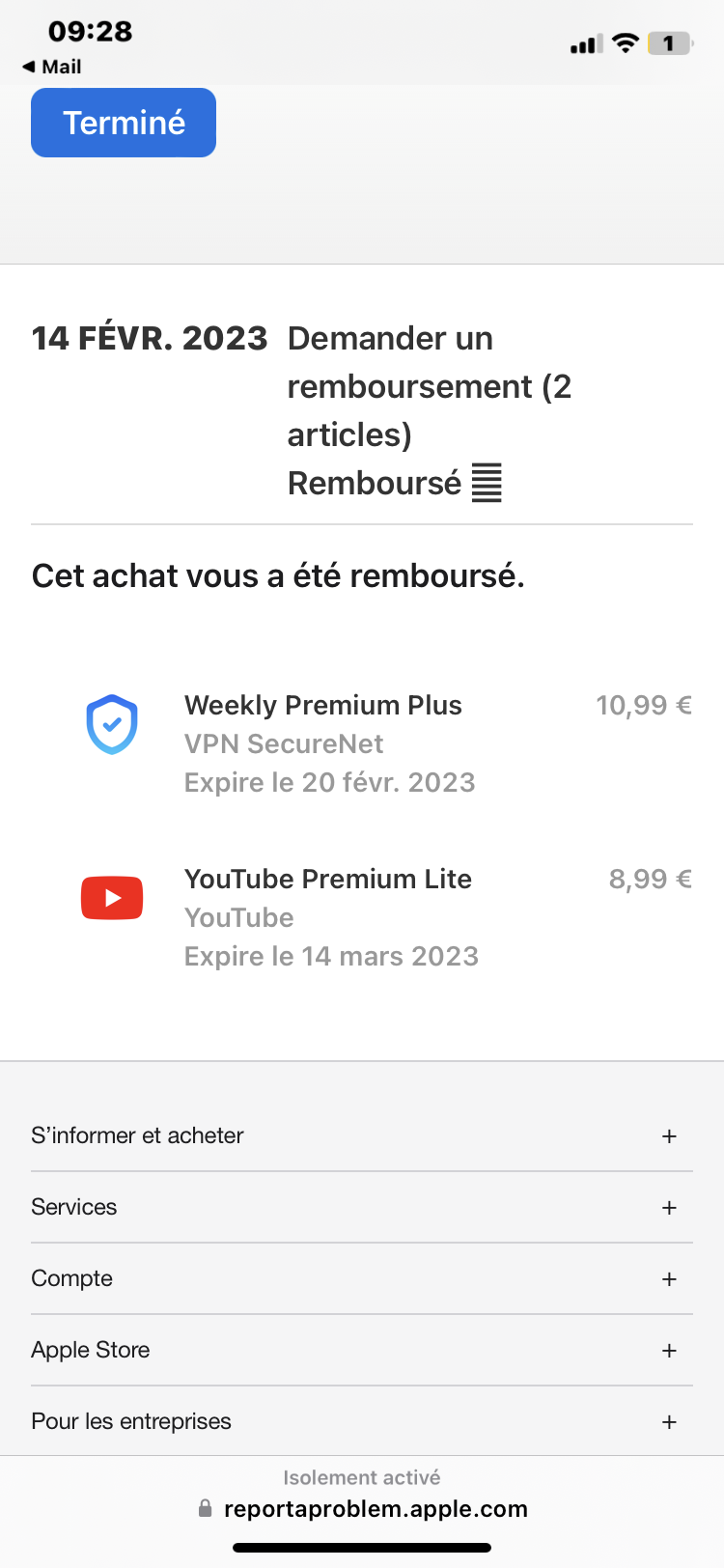The height and width of the screenshot is (1568, 724).
Task: Open the receipt icon next to Remboursé
Action: [487, 483]
